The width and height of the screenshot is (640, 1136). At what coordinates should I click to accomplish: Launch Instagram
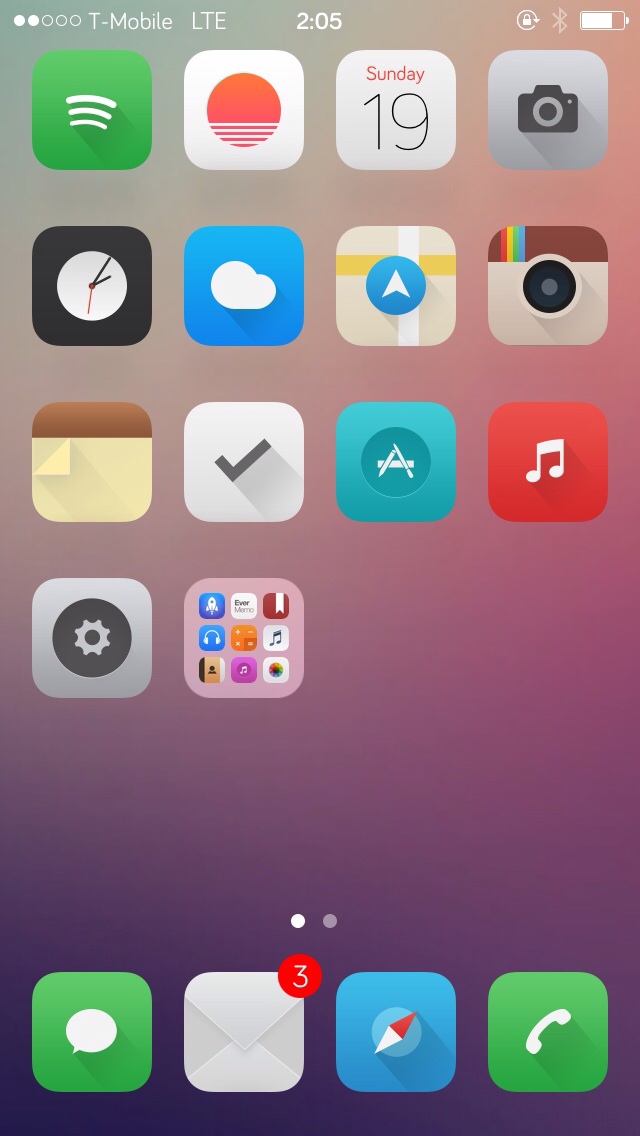[548, 285]
